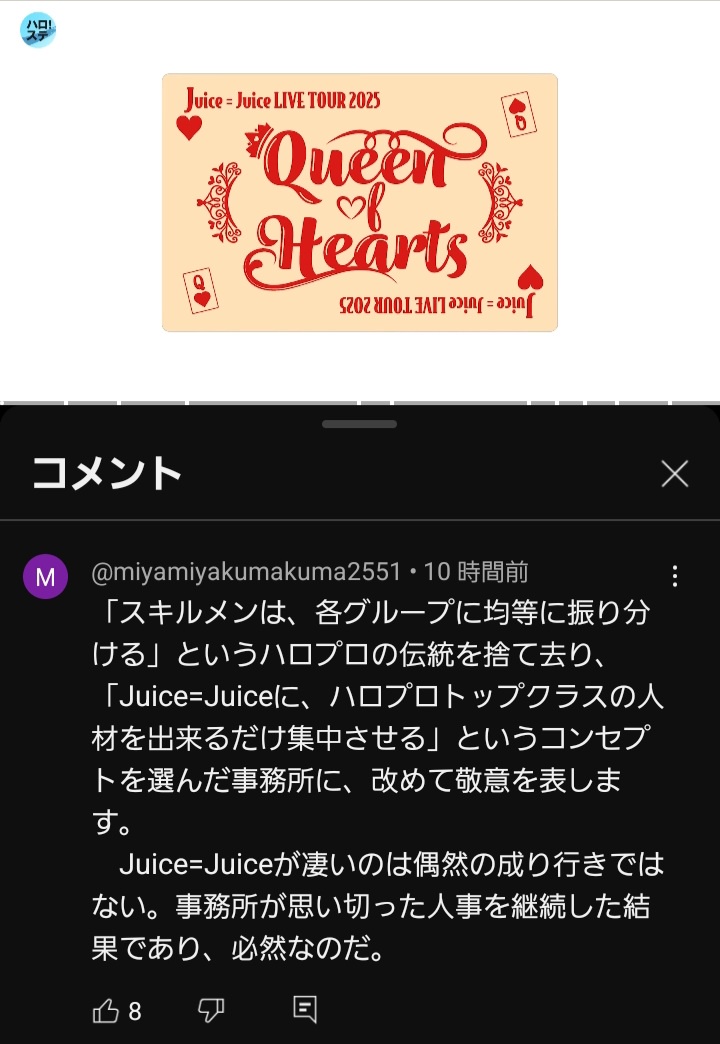This screenshot has width=720, height=1044.
Task: Close the コメント panel
Action: pos(675,474)
